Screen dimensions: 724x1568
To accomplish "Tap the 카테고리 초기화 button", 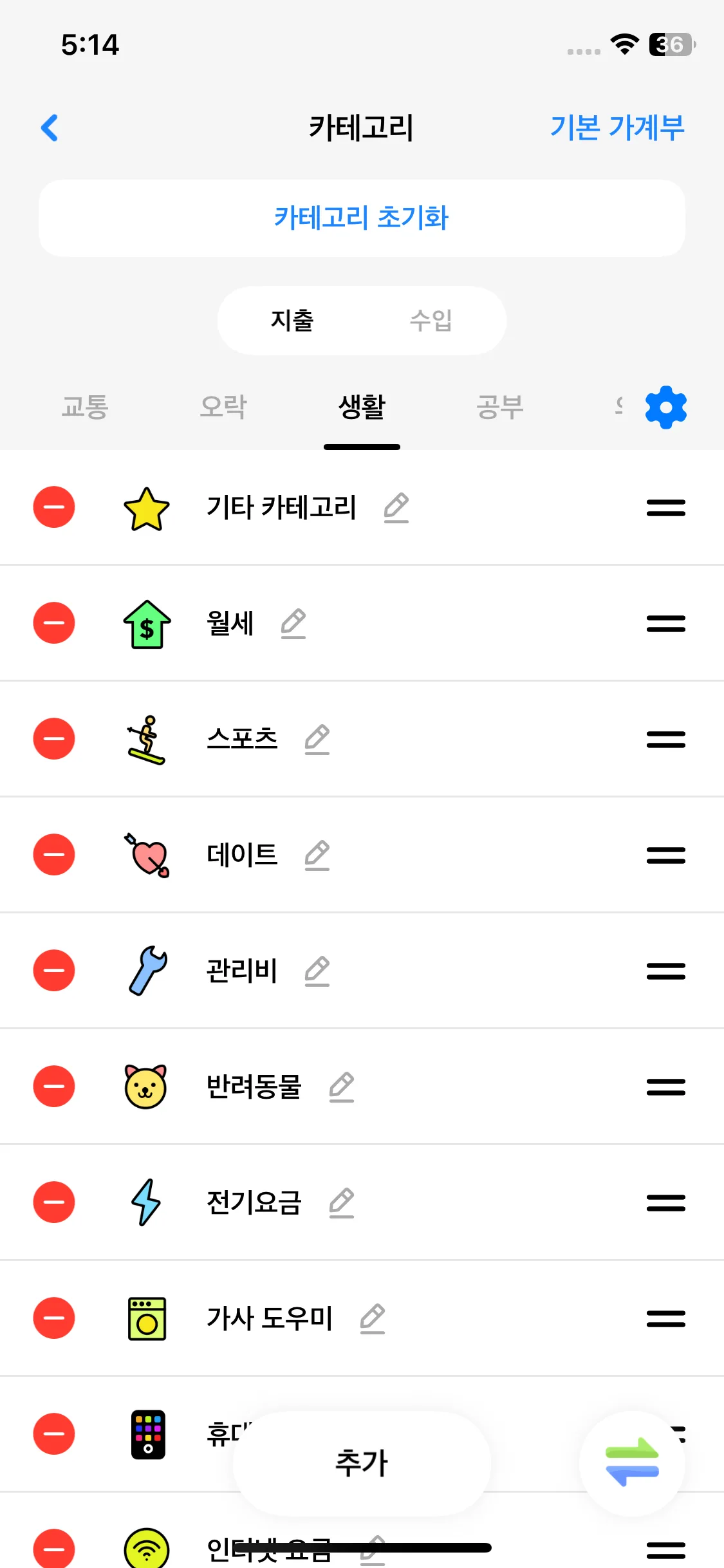I will (362, 218).
